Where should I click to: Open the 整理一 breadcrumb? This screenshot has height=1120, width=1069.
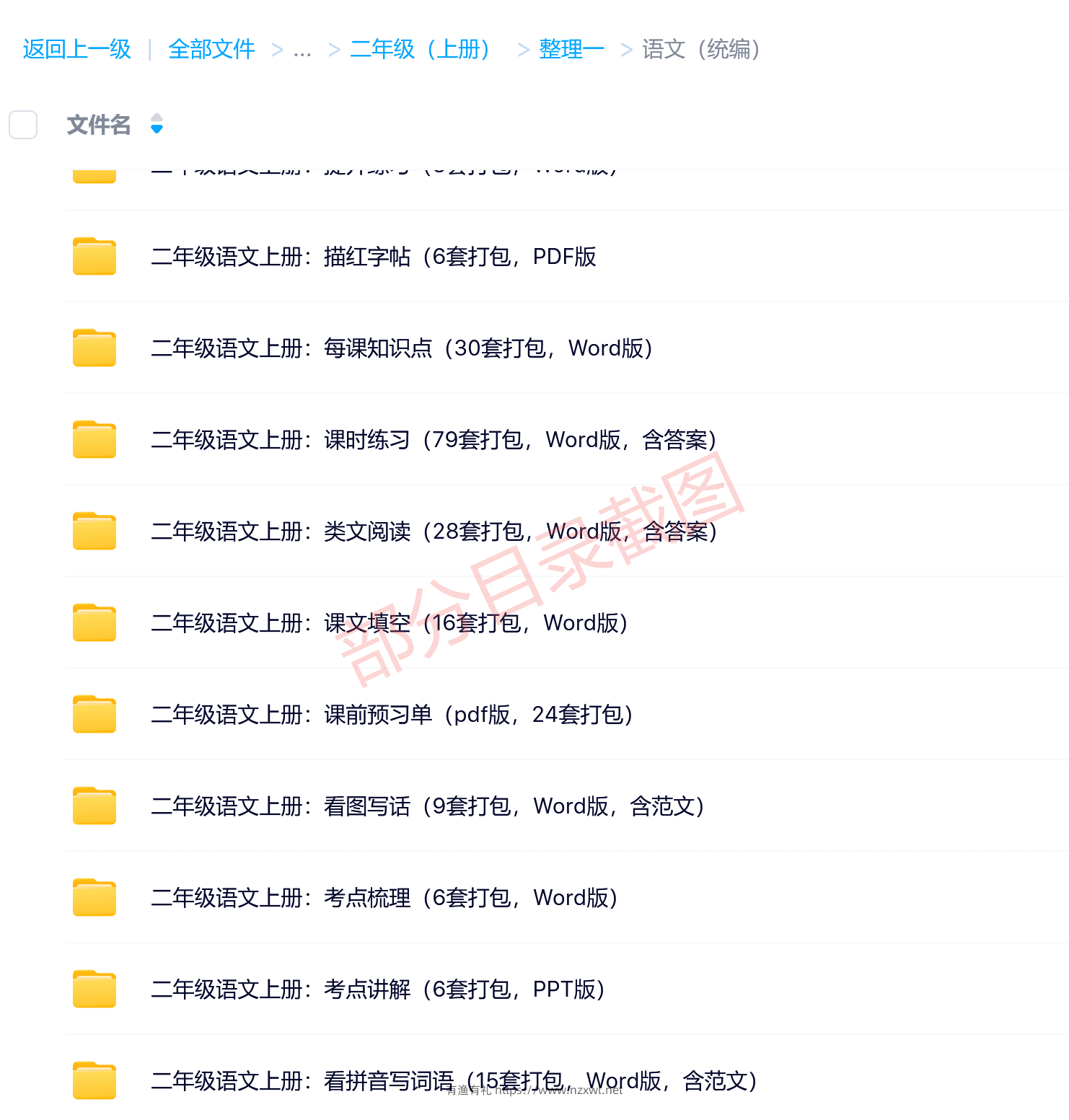coord(571,49)
